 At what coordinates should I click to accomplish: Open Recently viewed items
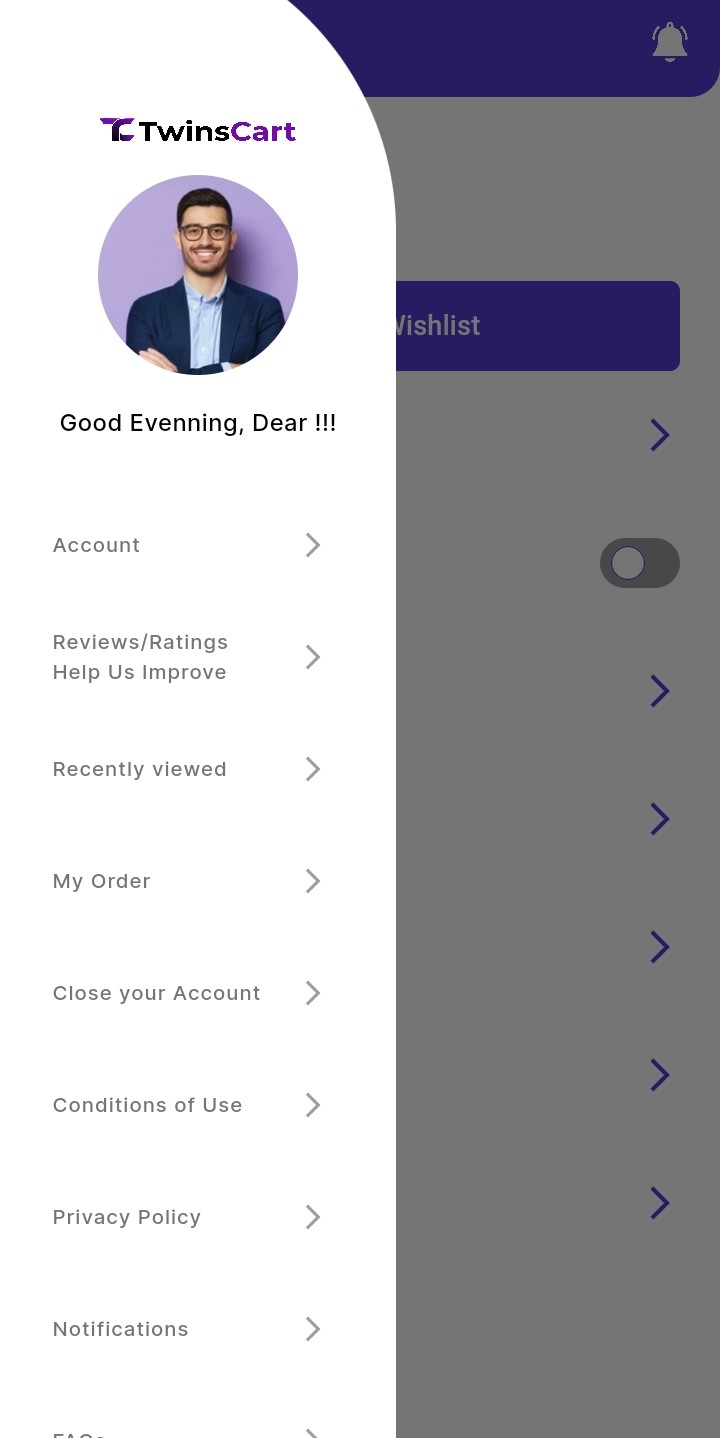(186, 769)
